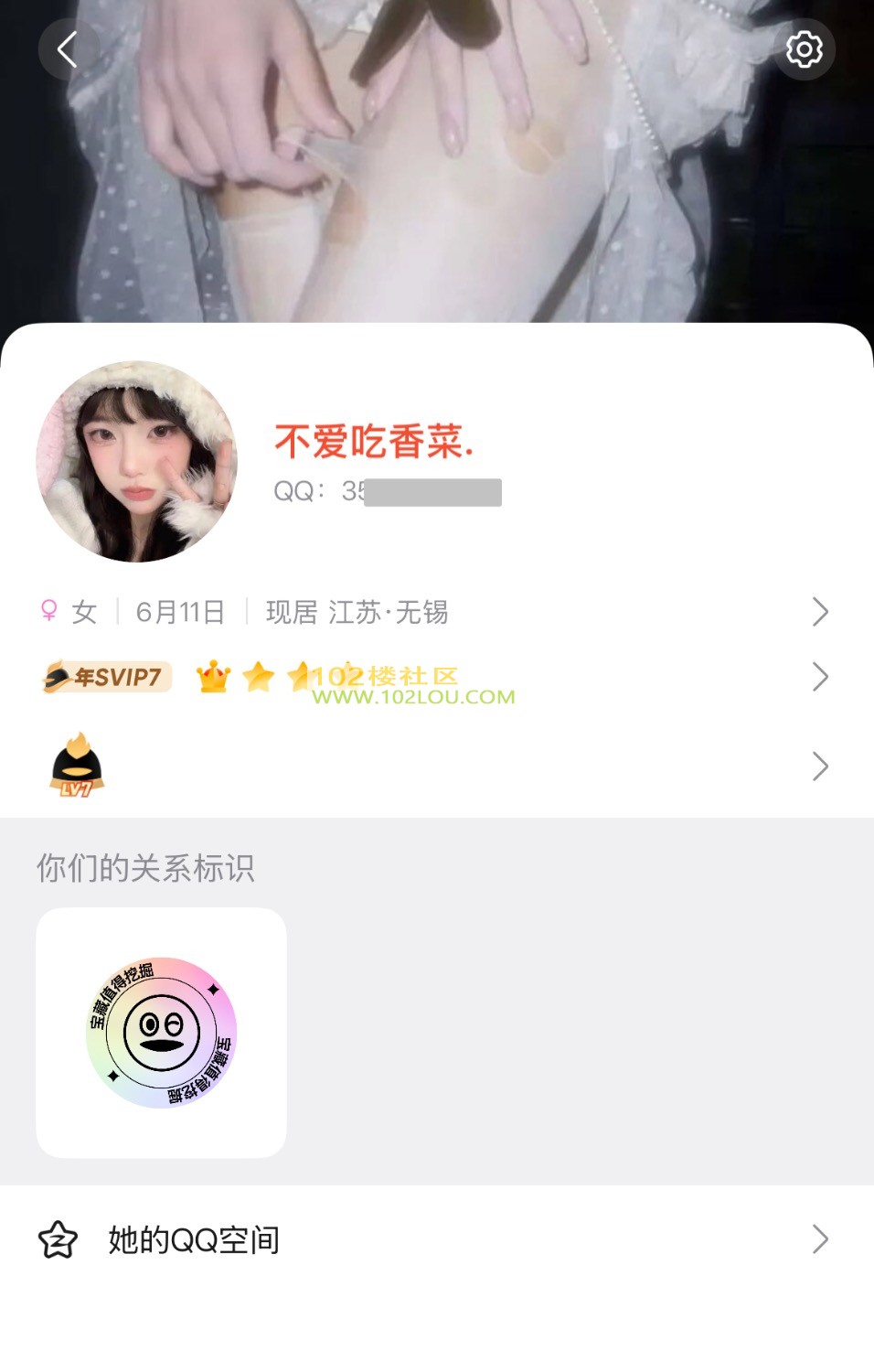
Task: Open the 年SVIP7 membership row
Action: coord(435,677)
